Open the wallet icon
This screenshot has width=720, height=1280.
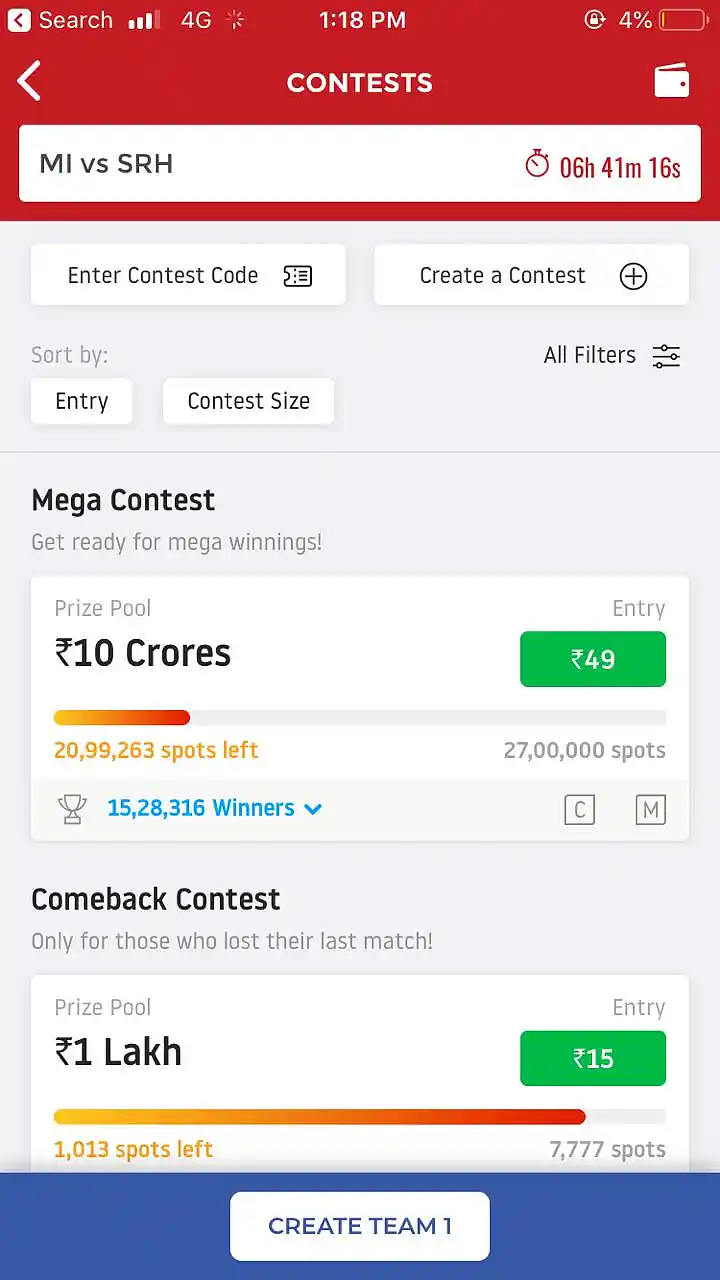tap(672, 81)
